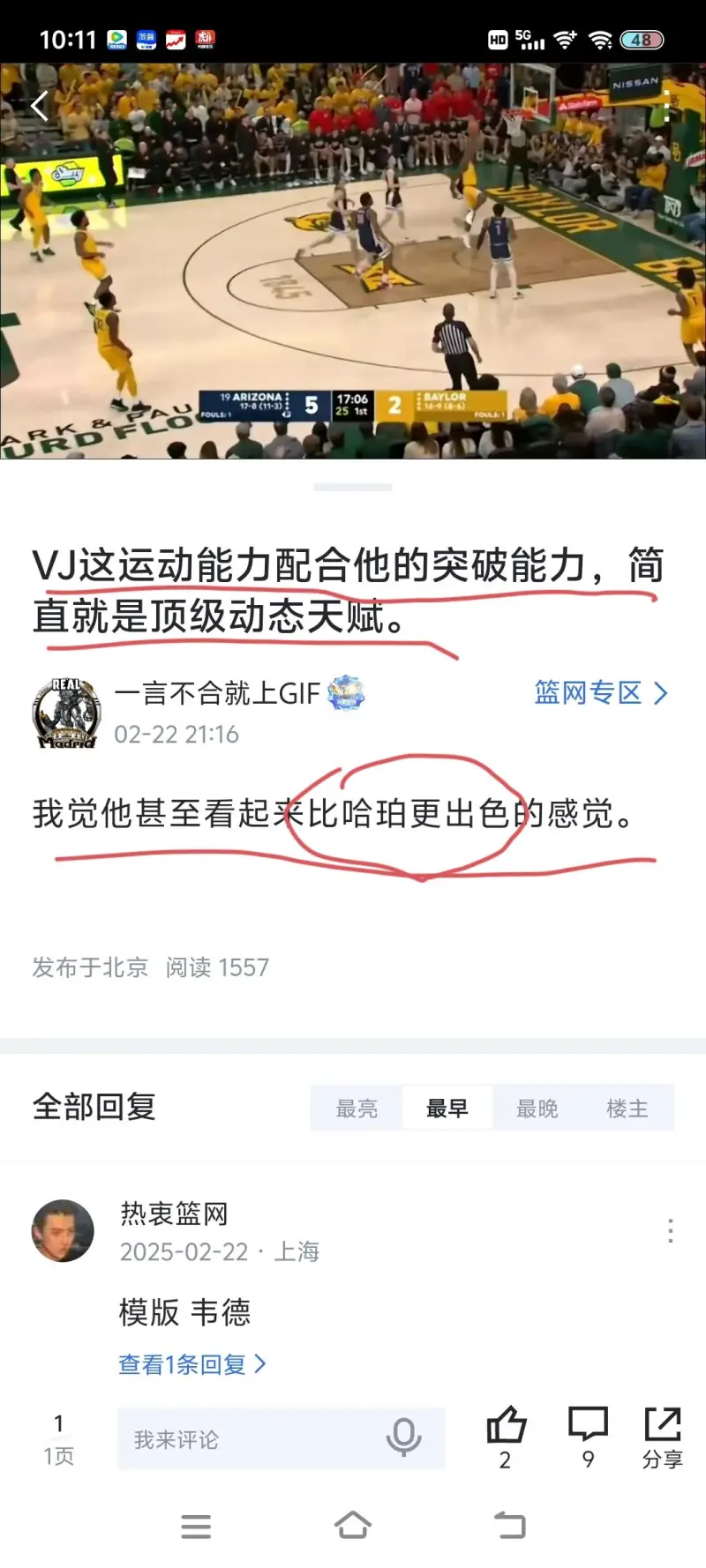Sort replies by 最晚
Viewport: 706px width, 1568px height.
click(537, 1109)
